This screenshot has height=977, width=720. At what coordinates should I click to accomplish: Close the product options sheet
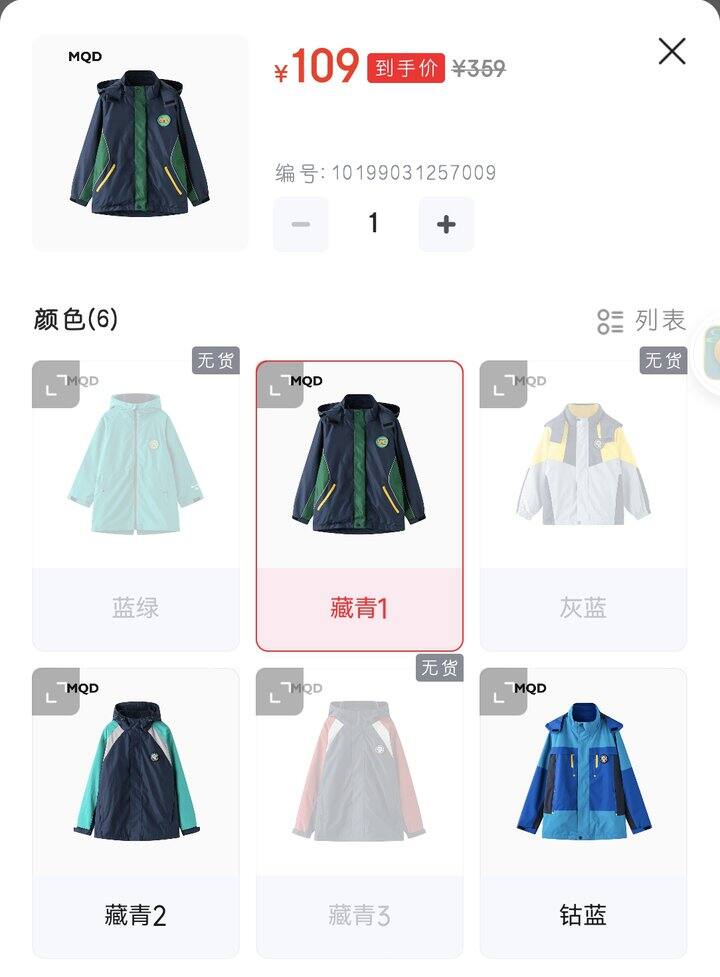coord(672,51)
